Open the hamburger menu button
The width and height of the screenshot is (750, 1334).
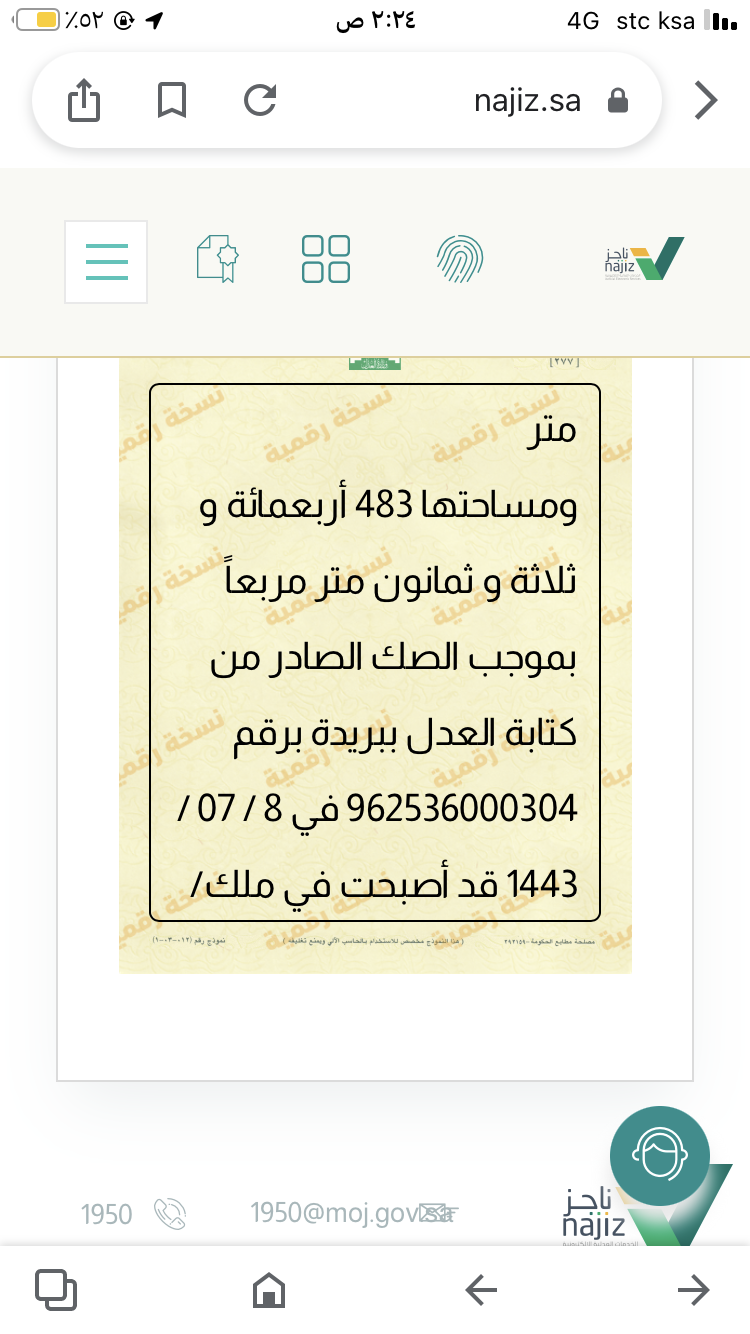[106, 262]
